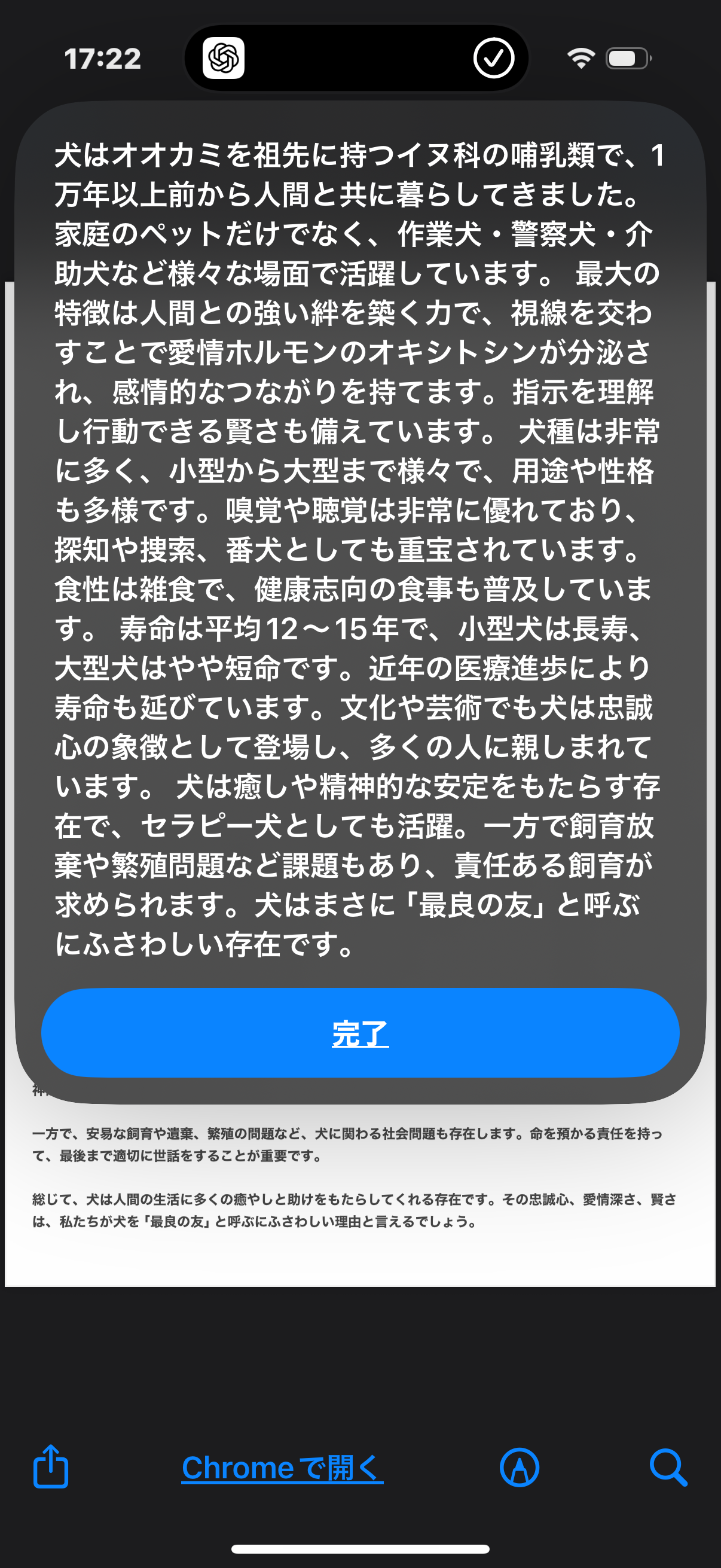Open the ChatGPT activity in Dynamic Island
Screen dimensions: 721x1568
[224, 59]
